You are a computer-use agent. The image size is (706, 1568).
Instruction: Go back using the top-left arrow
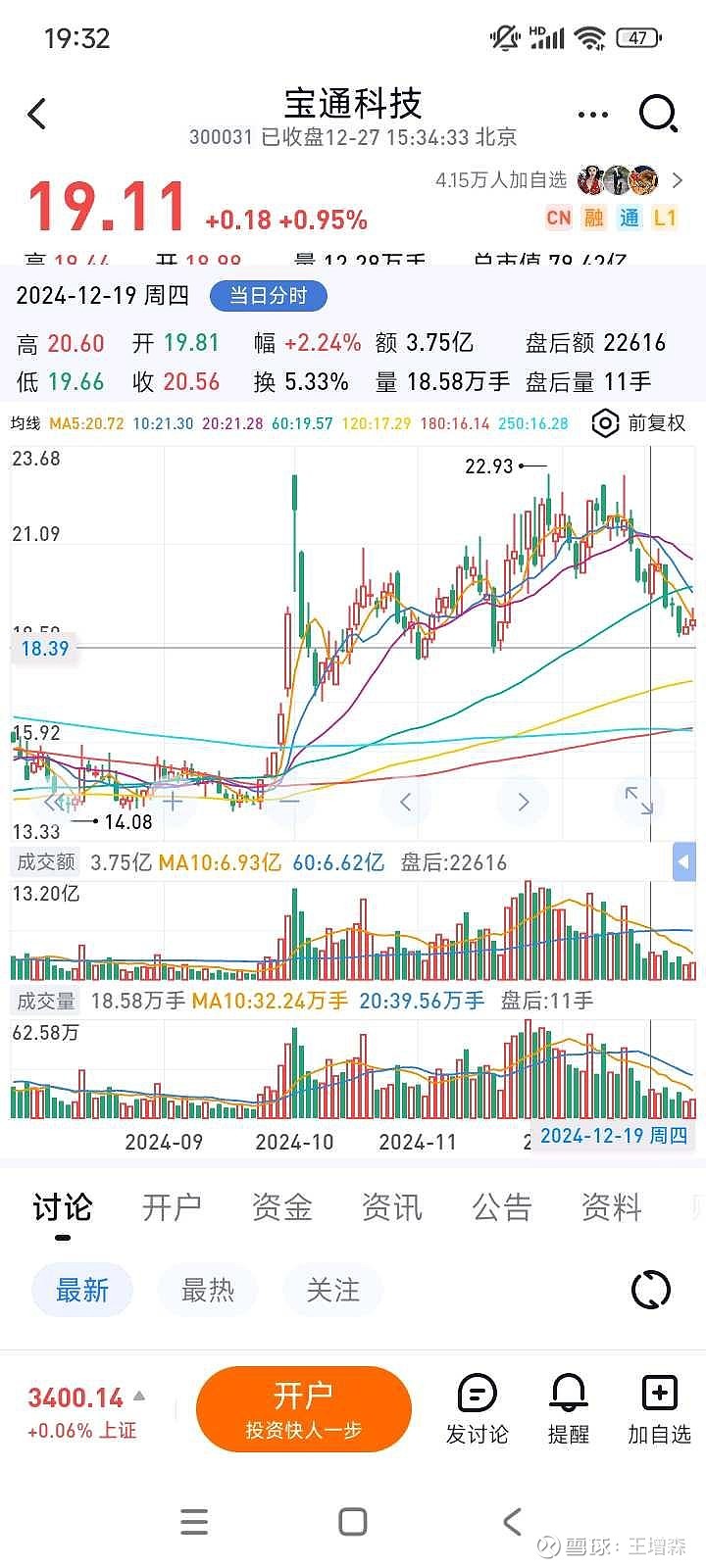37,114
